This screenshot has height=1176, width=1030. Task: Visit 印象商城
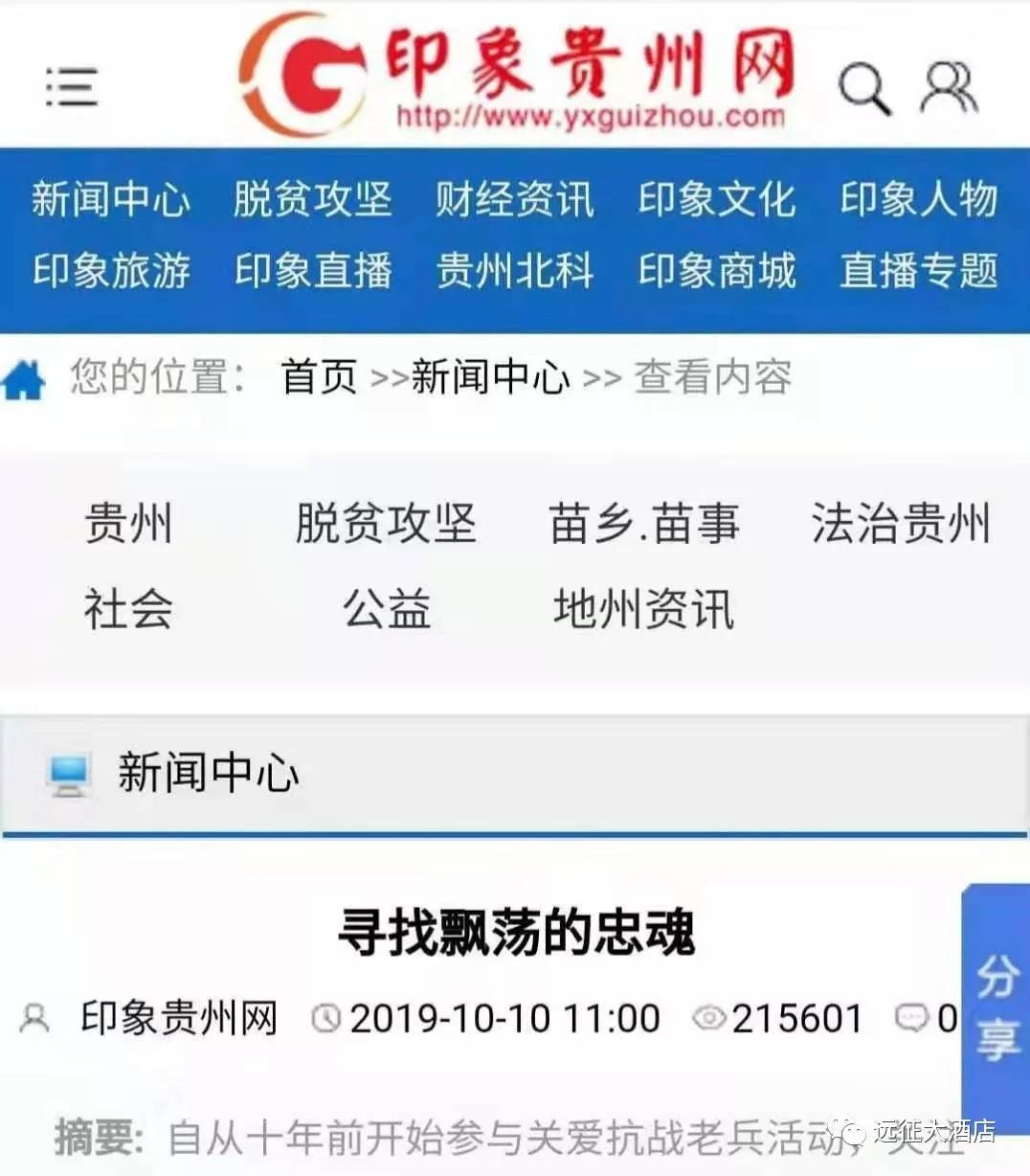(x=717, y=271)
